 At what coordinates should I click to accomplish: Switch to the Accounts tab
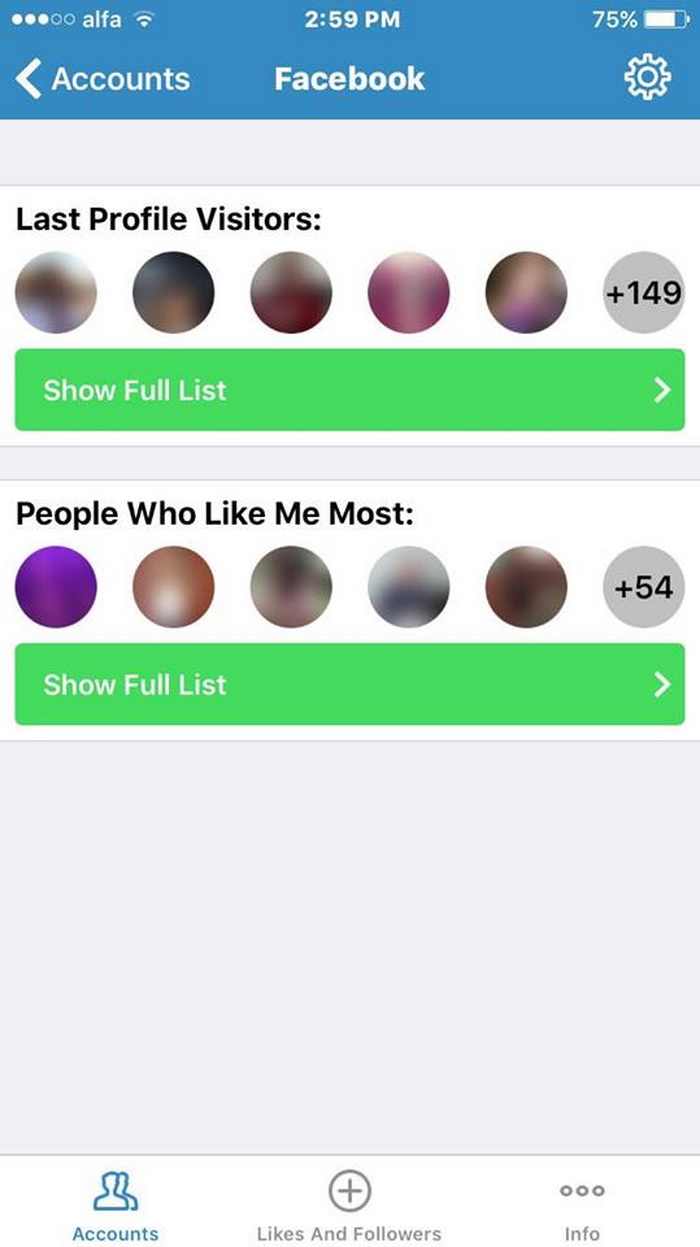click(x=116, y=1204)
